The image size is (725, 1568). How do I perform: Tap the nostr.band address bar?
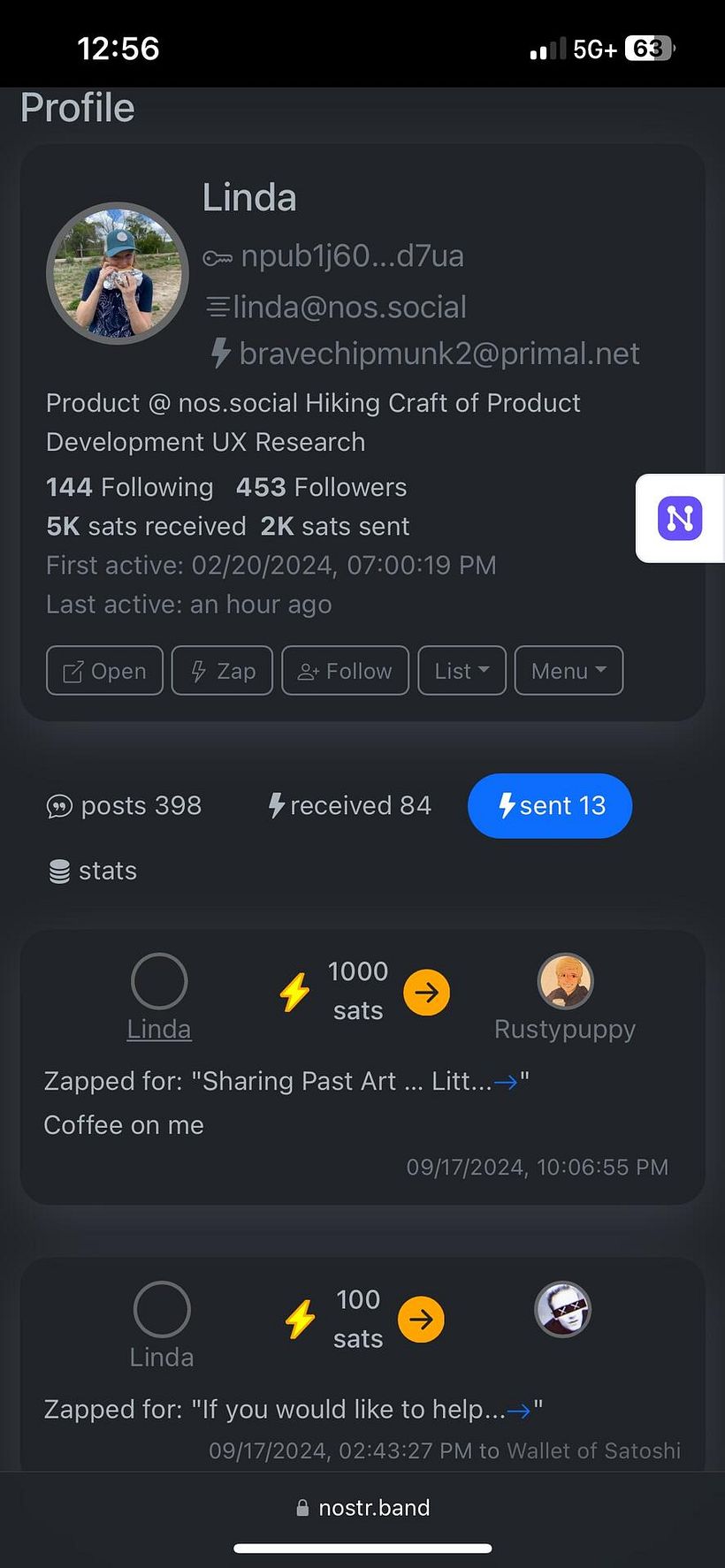362,1508
